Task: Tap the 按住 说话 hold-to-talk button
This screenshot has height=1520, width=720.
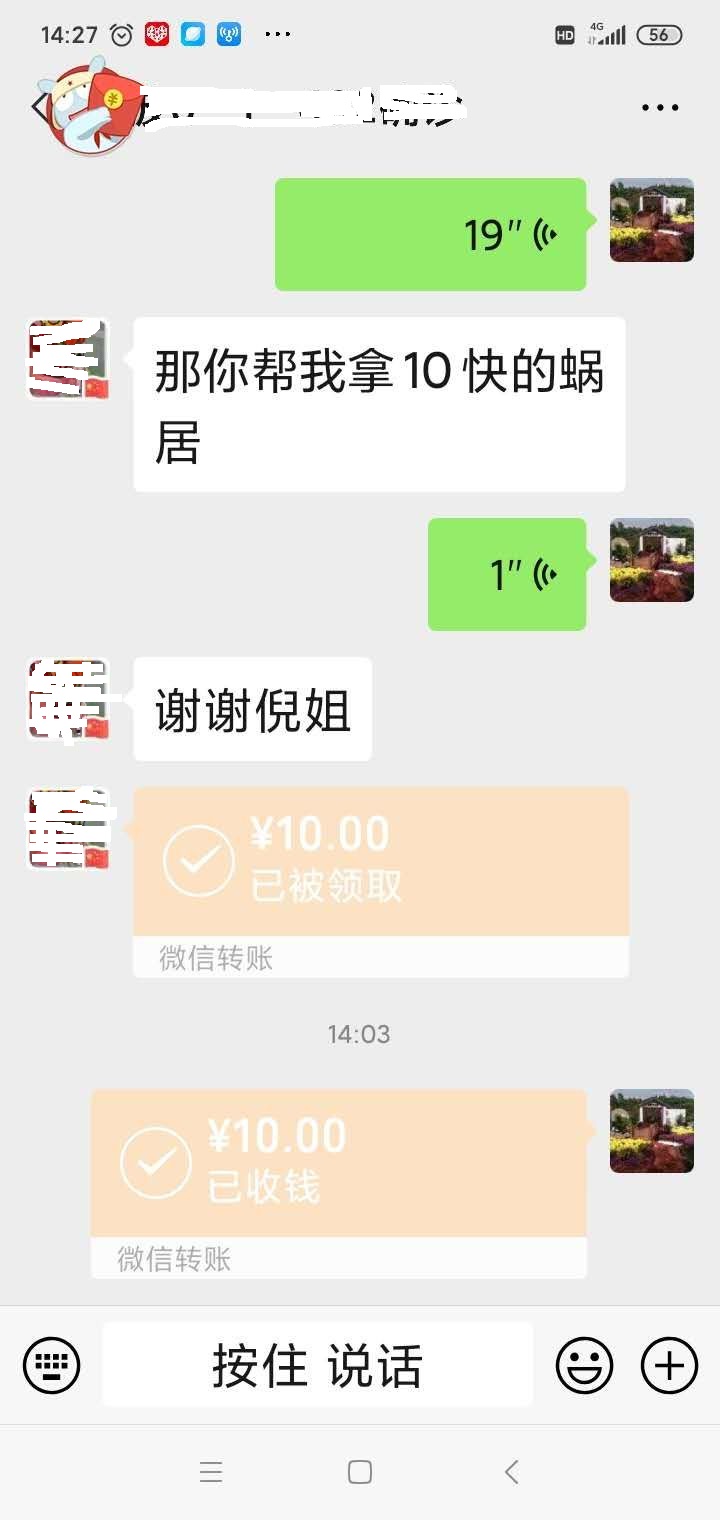Action: point(317,1363)
